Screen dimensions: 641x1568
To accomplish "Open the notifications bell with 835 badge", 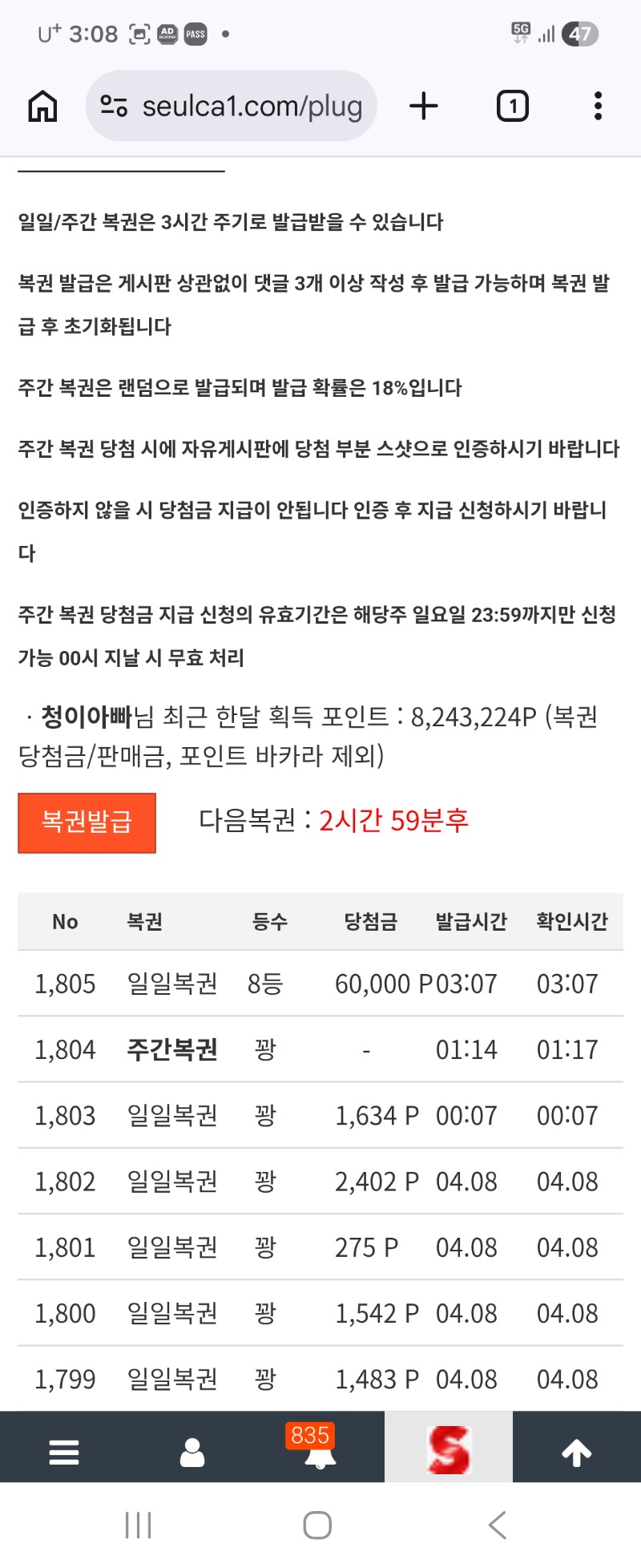I will coord(320,1452).
